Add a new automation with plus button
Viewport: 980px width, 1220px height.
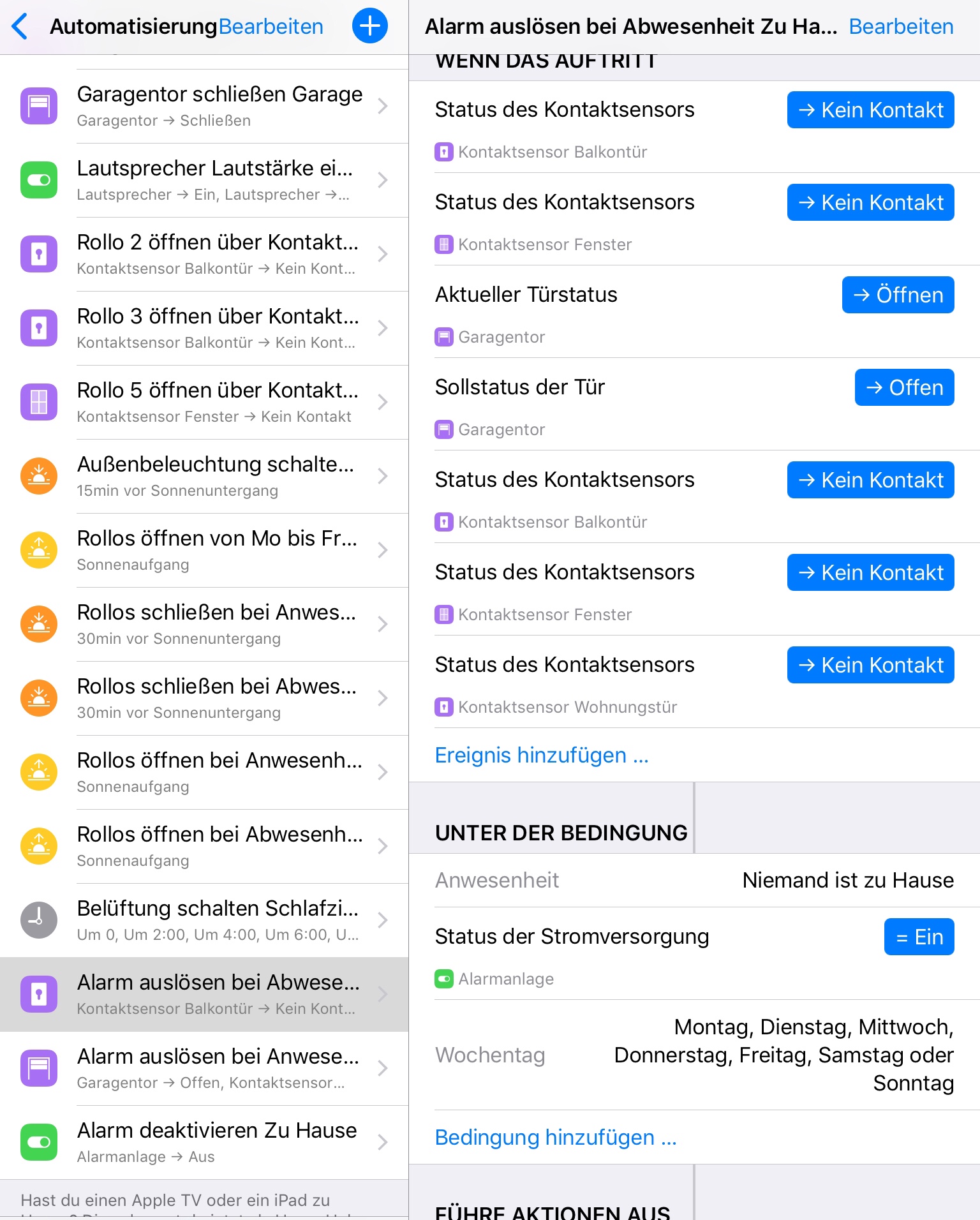pos(369,26)
